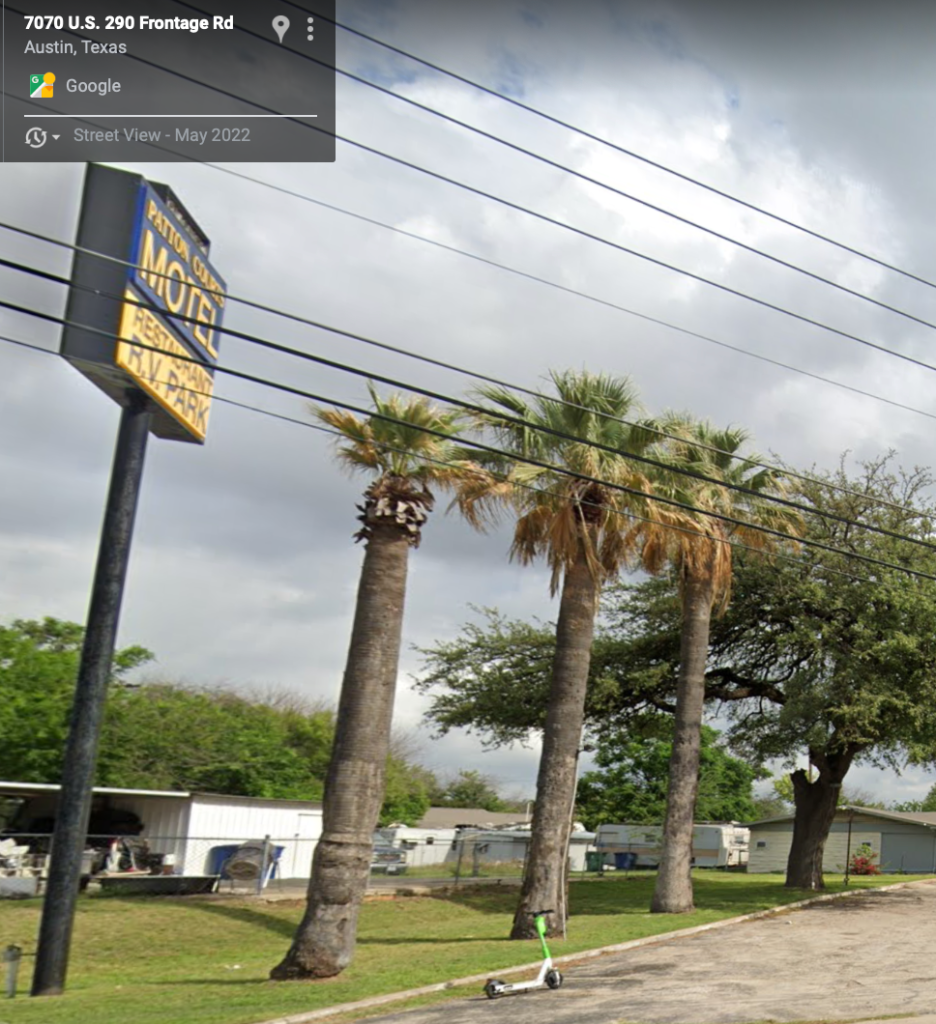The height and width of the screenshot is (1024, 936).
Task: Open the Google Maps link
Action: click(75, 86)
